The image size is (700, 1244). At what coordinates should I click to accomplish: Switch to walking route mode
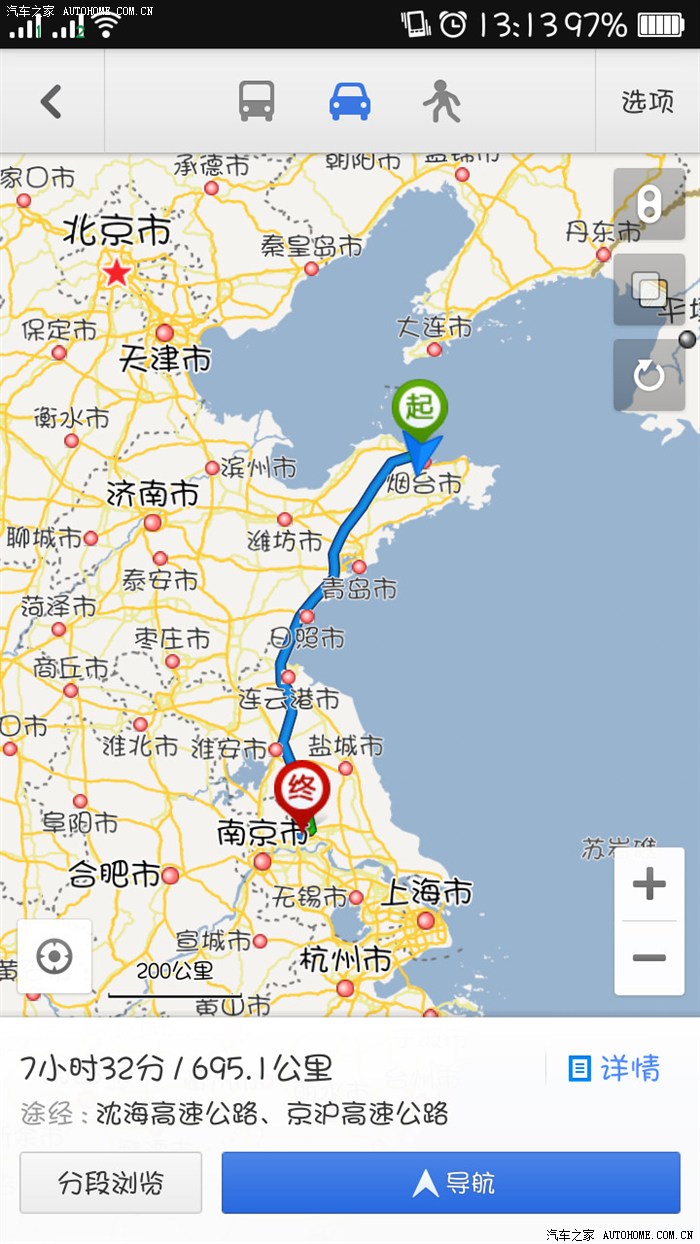tap(441, 101)
